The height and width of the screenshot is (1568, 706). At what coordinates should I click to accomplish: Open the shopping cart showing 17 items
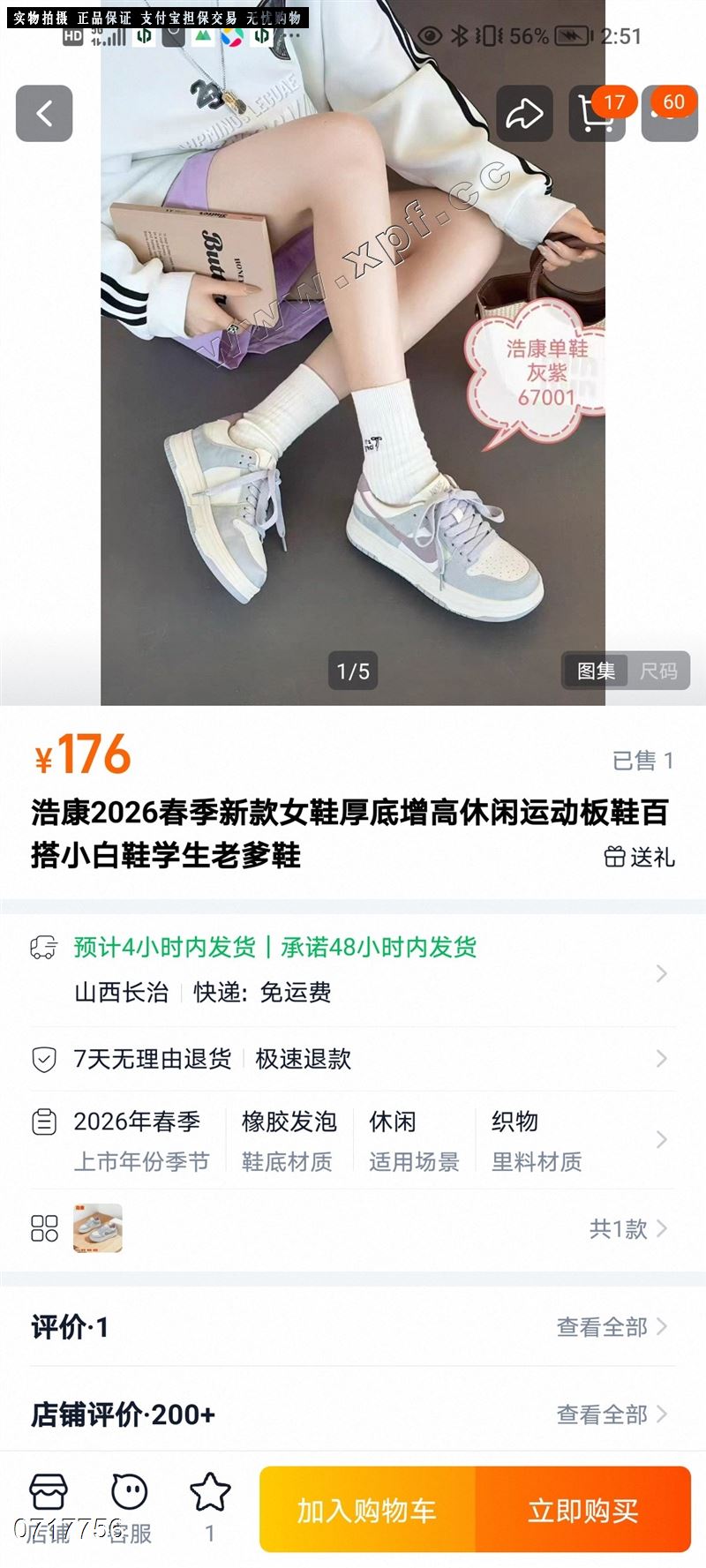(597, 115)
